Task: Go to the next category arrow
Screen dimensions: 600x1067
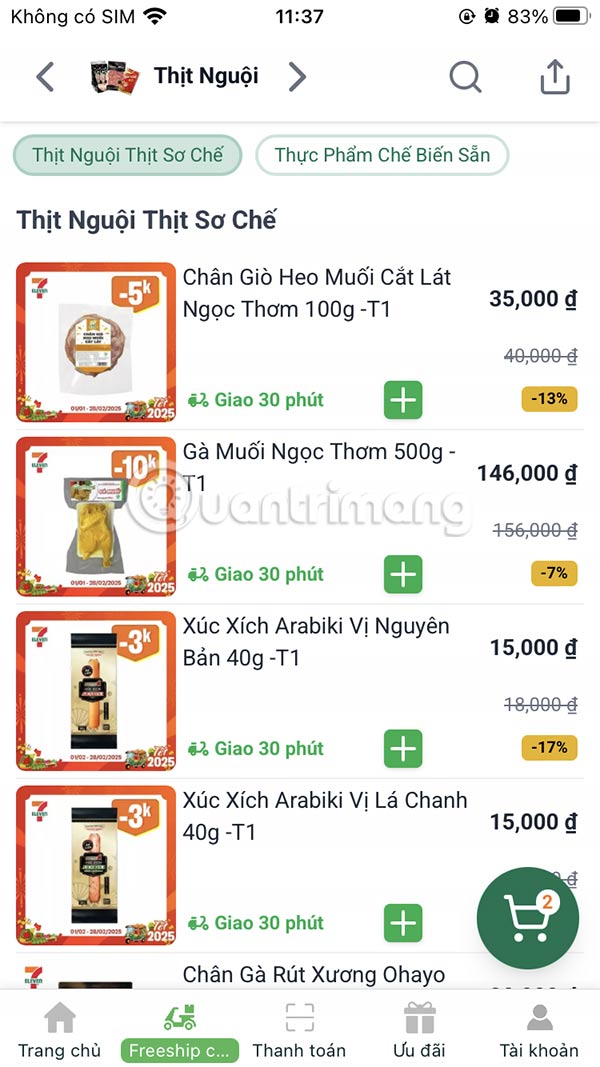Action: click(x=297, y=77)
